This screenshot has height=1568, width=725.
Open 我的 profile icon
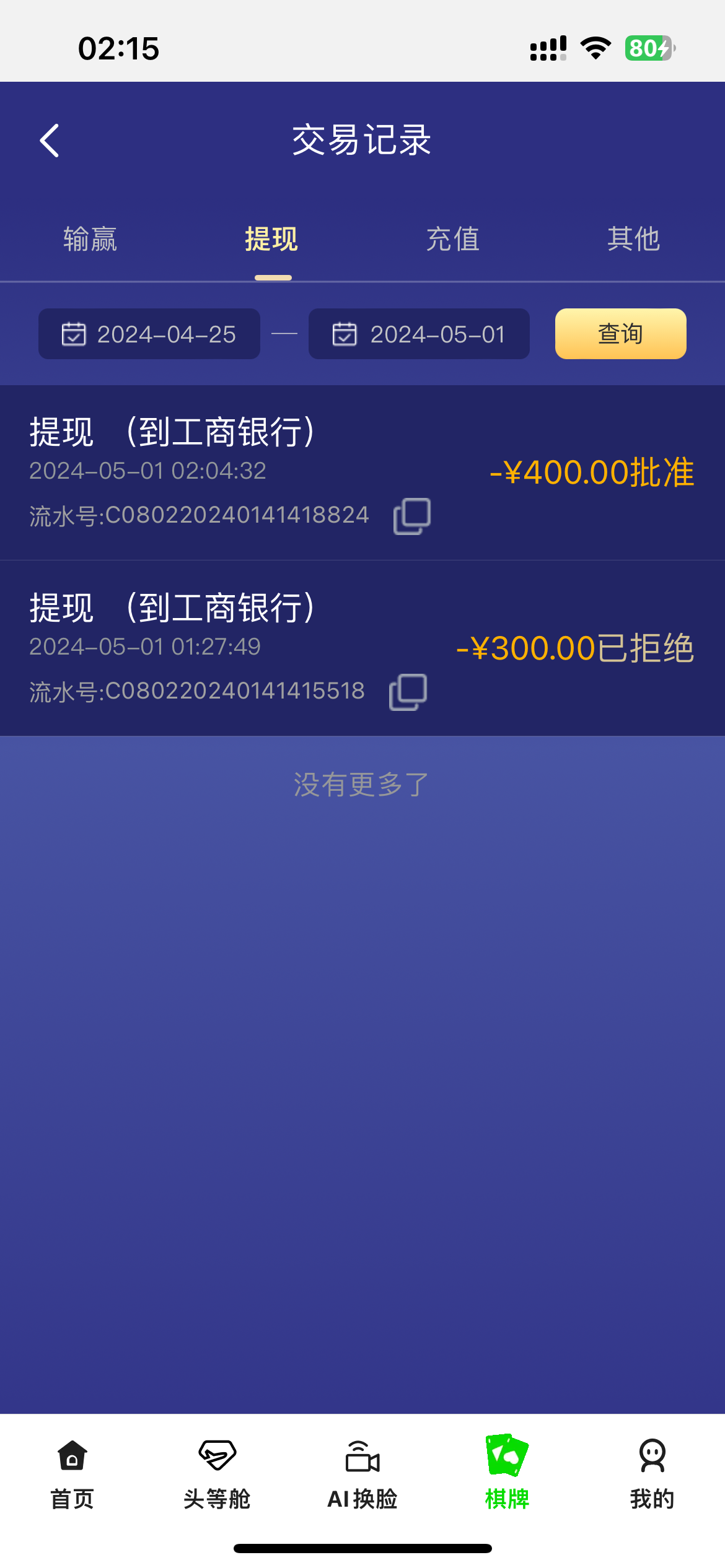point(652,1457)
